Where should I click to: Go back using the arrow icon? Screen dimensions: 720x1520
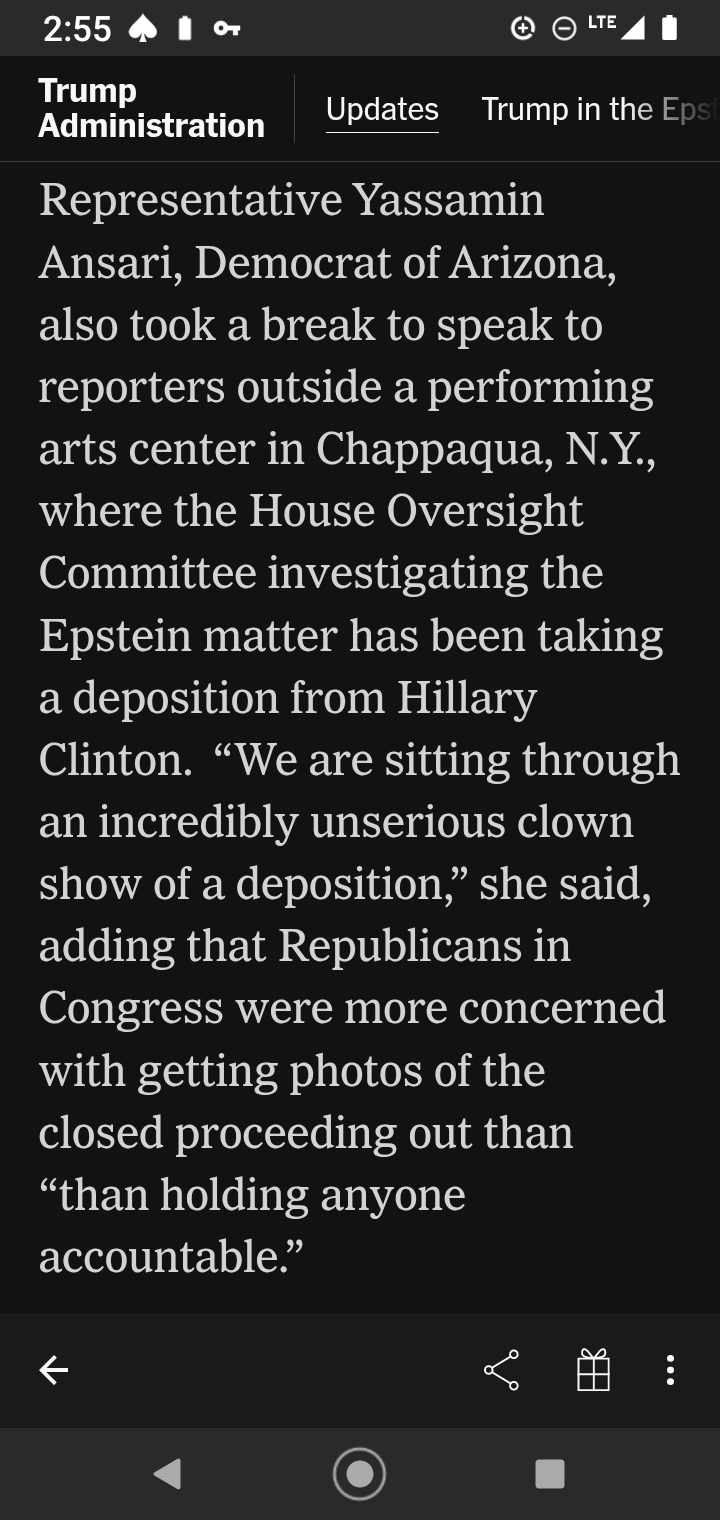point(54,1370)
